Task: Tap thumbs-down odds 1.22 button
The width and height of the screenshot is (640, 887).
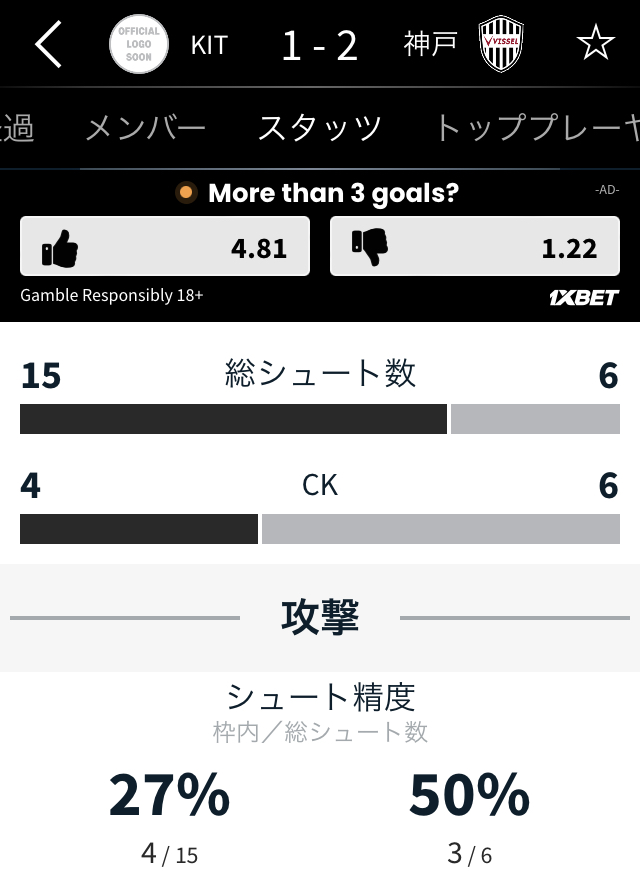Action: (x=475, y=247)
